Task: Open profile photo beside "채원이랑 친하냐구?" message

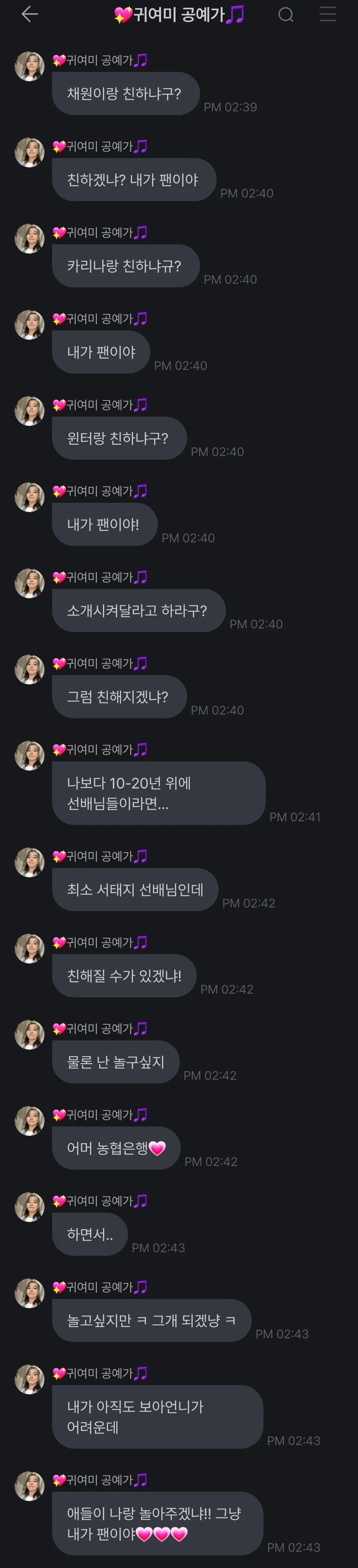Action: click(x=29, y=66)
